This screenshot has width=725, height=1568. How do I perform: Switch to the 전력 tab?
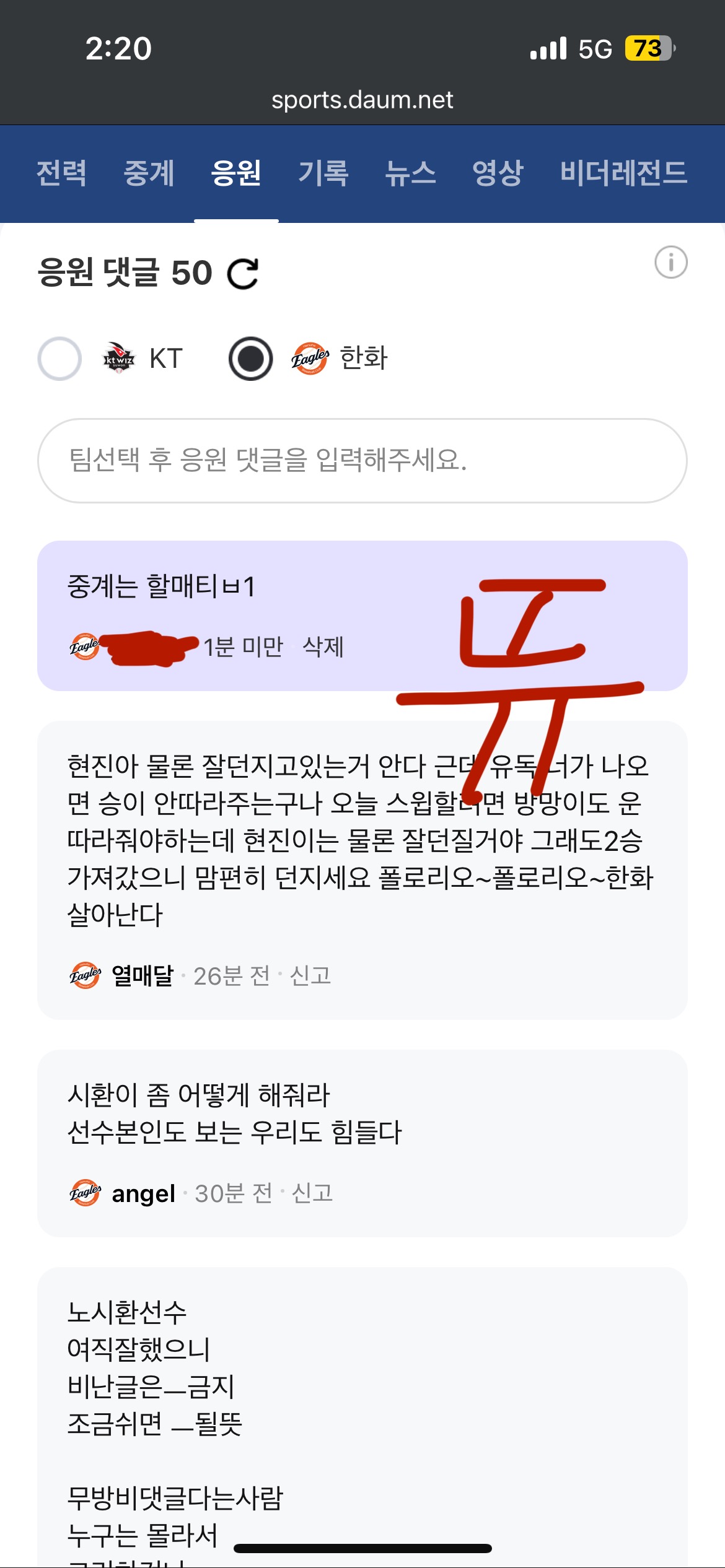61,173
